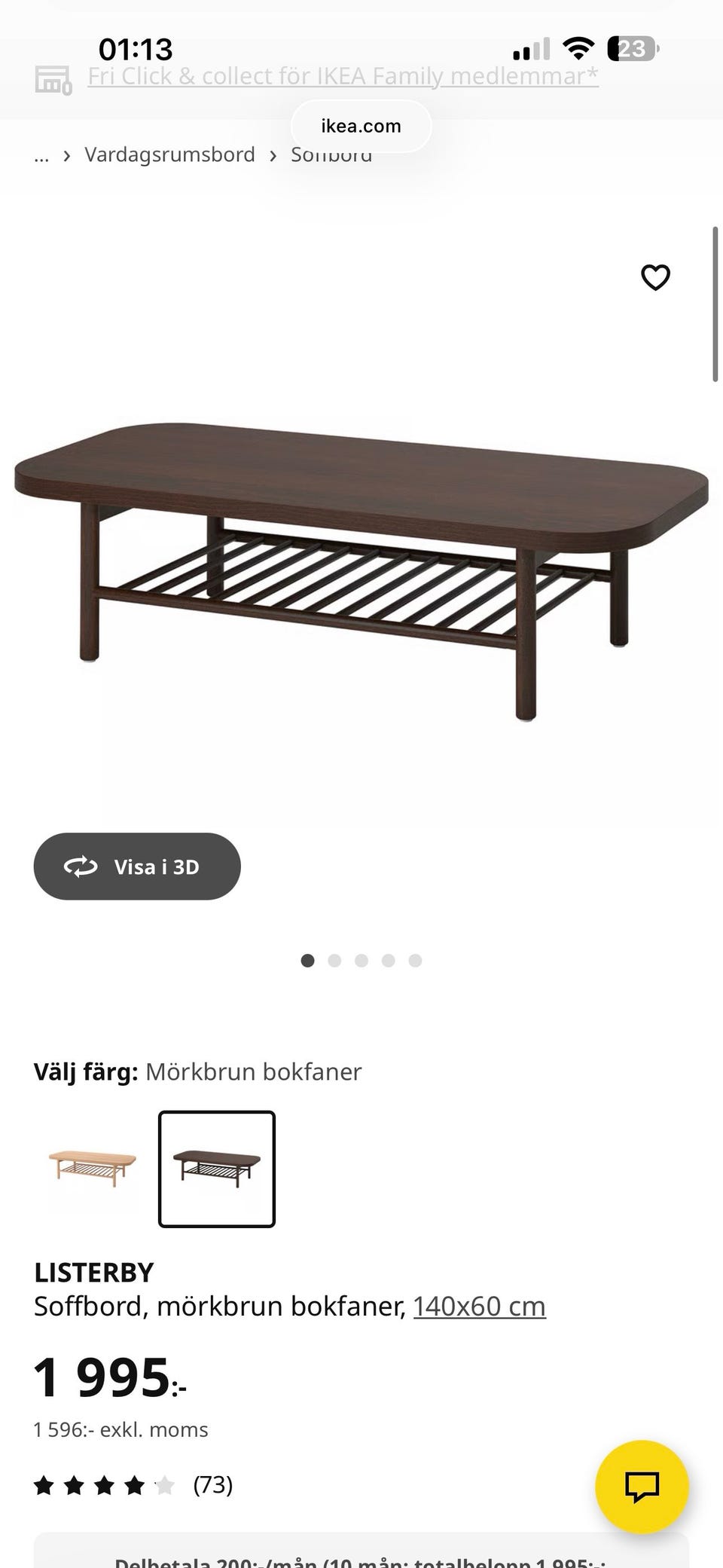
Task: Tap the rotate icon inside Visa i 3D
Action: (x=81, y=867)
